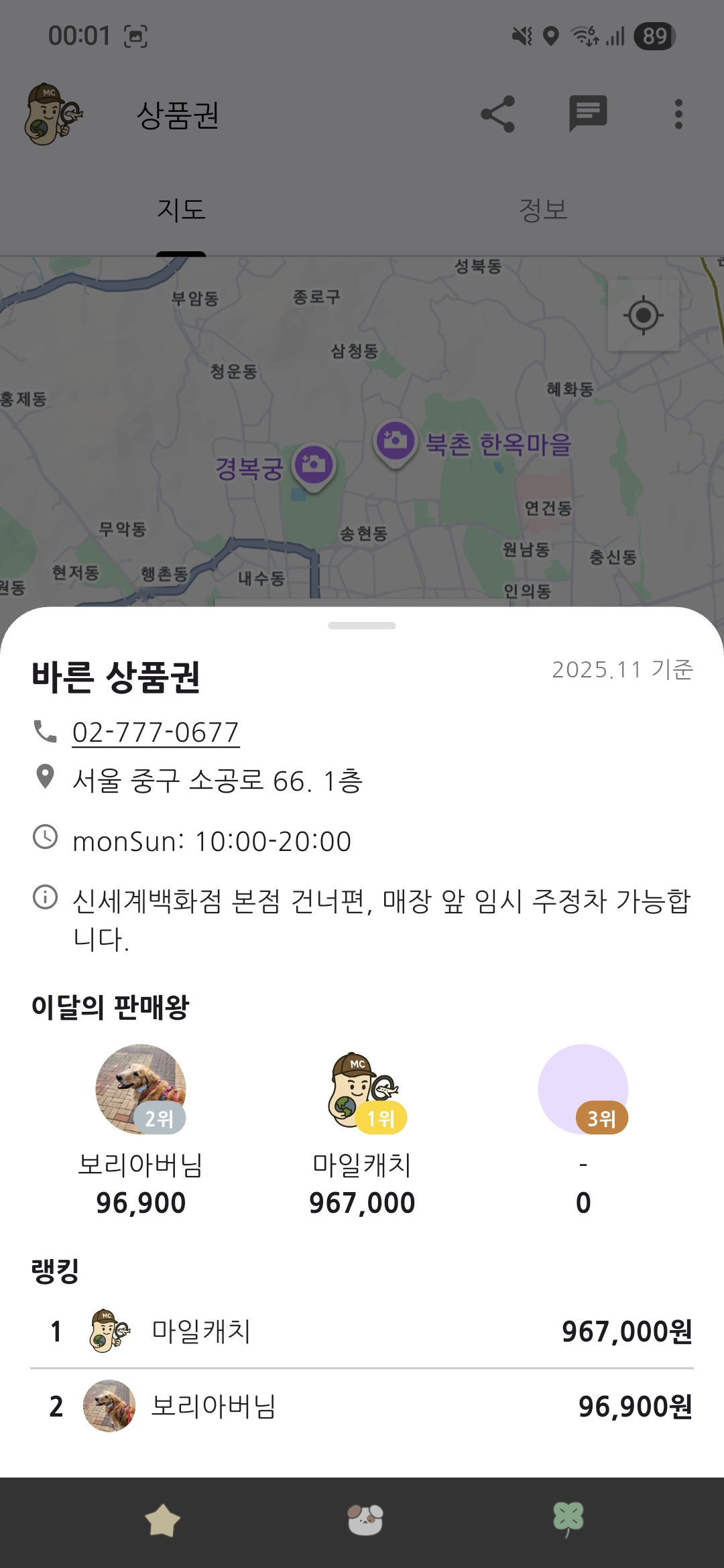This screenshot has height=1568, width=724.
Task: Open the star tab in bottom bar
Action: [x=163, y=1520]
